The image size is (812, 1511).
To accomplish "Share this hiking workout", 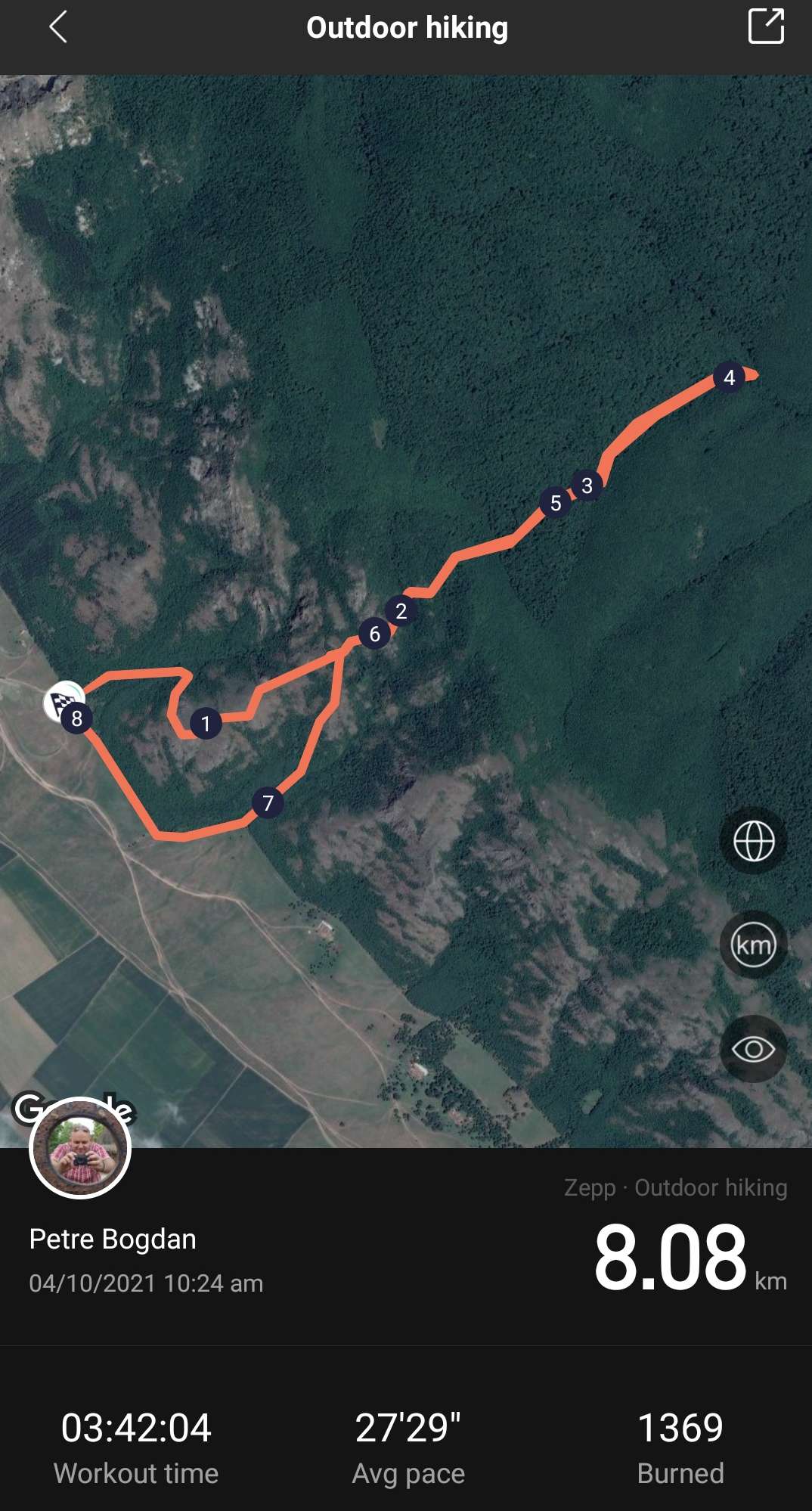I will click(765, 27).
